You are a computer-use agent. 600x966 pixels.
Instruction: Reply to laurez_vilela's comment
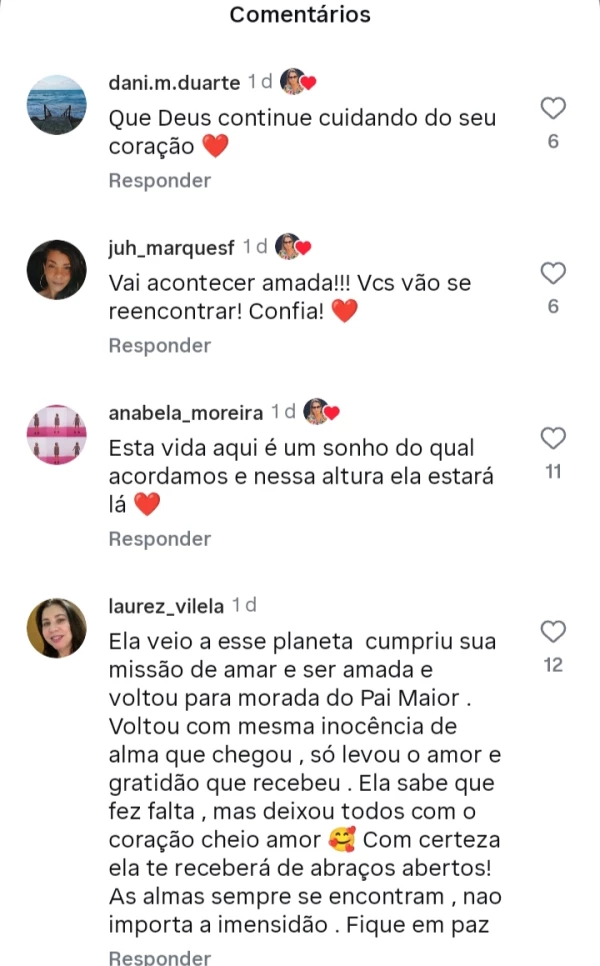point(160,957)
